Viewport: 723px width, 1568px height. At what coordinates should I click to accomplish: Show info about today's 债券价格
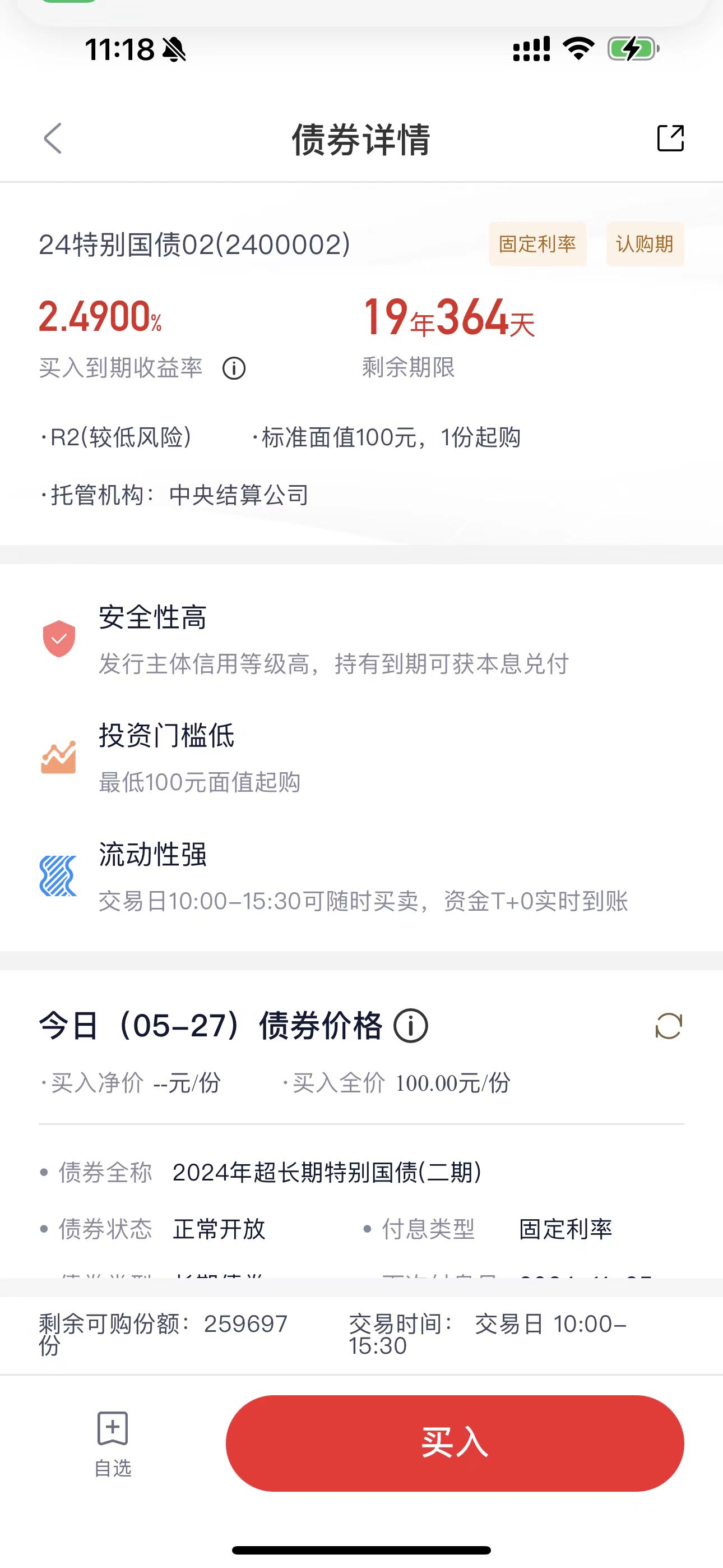pos(411,1026)
